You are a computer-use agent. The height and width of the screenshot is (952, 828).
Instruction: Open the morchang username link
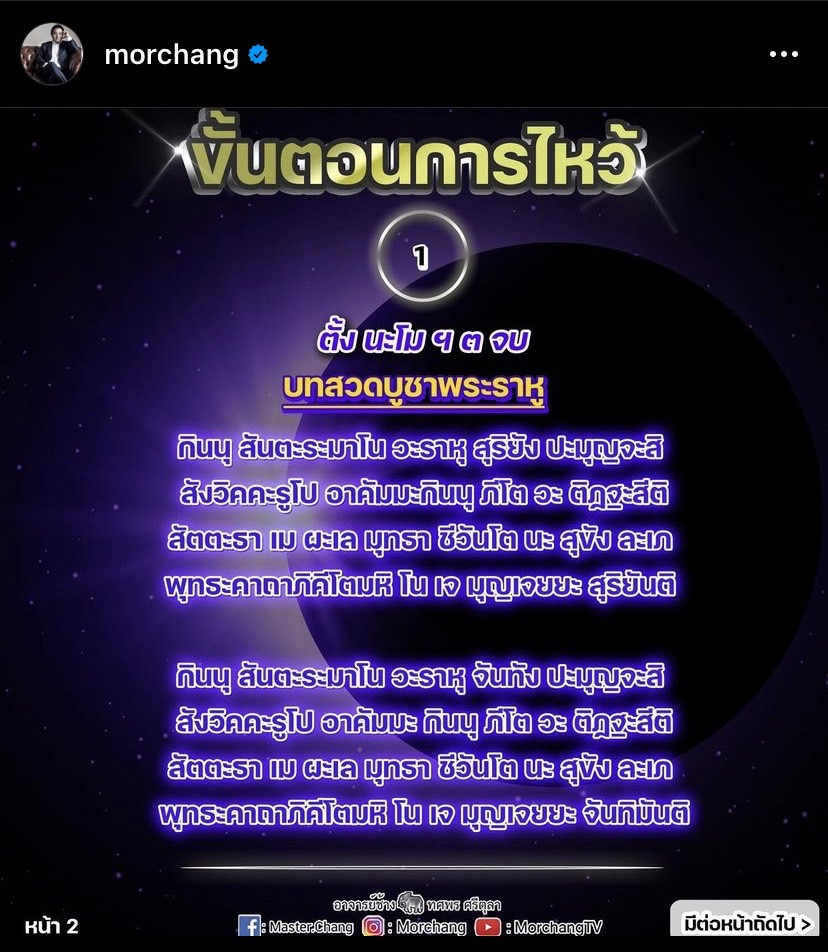pyautogui.click(x=170, y=55)
